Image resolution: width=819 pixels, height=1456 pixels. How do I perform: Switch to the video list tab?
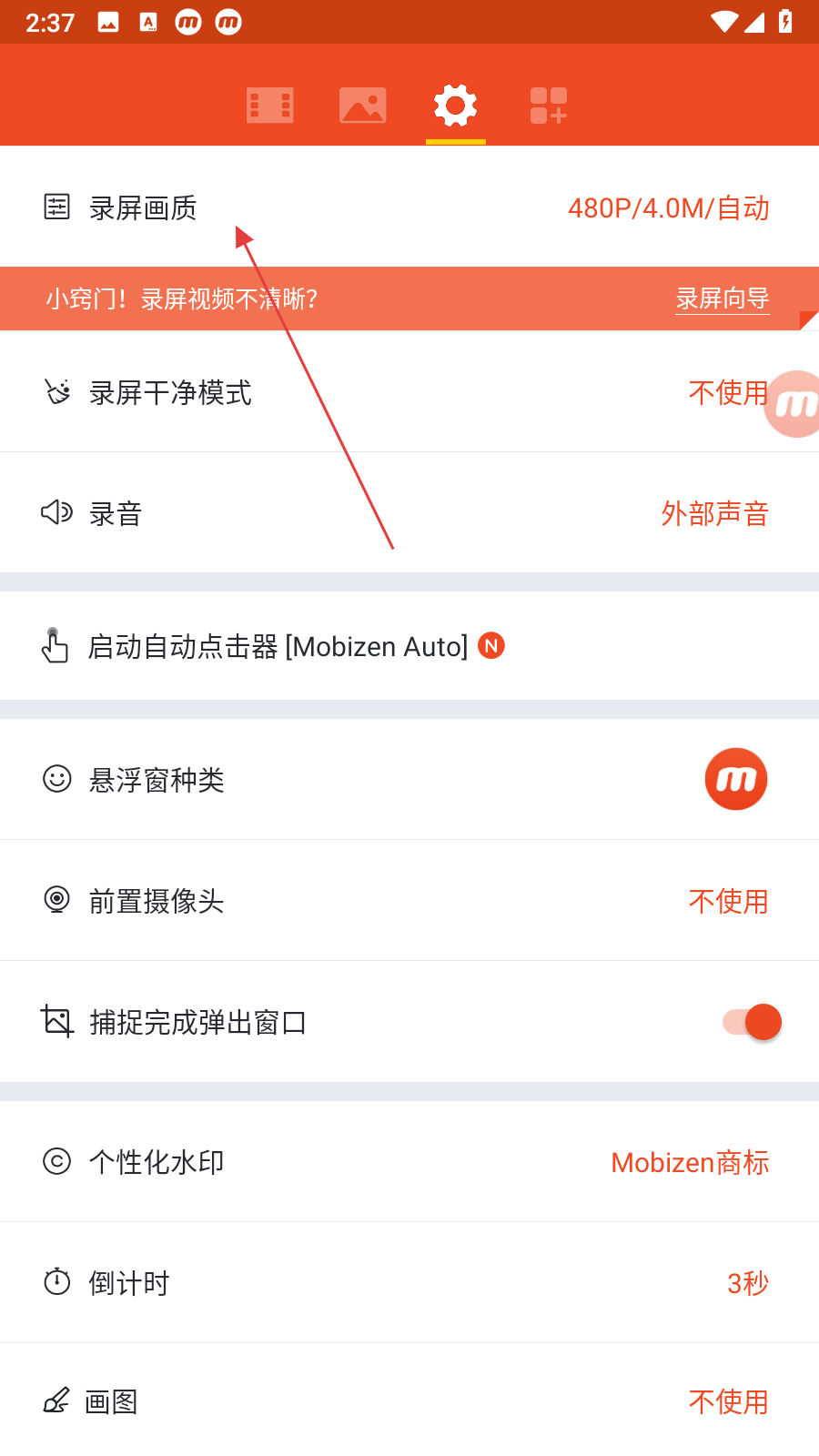tap(270, 106)
